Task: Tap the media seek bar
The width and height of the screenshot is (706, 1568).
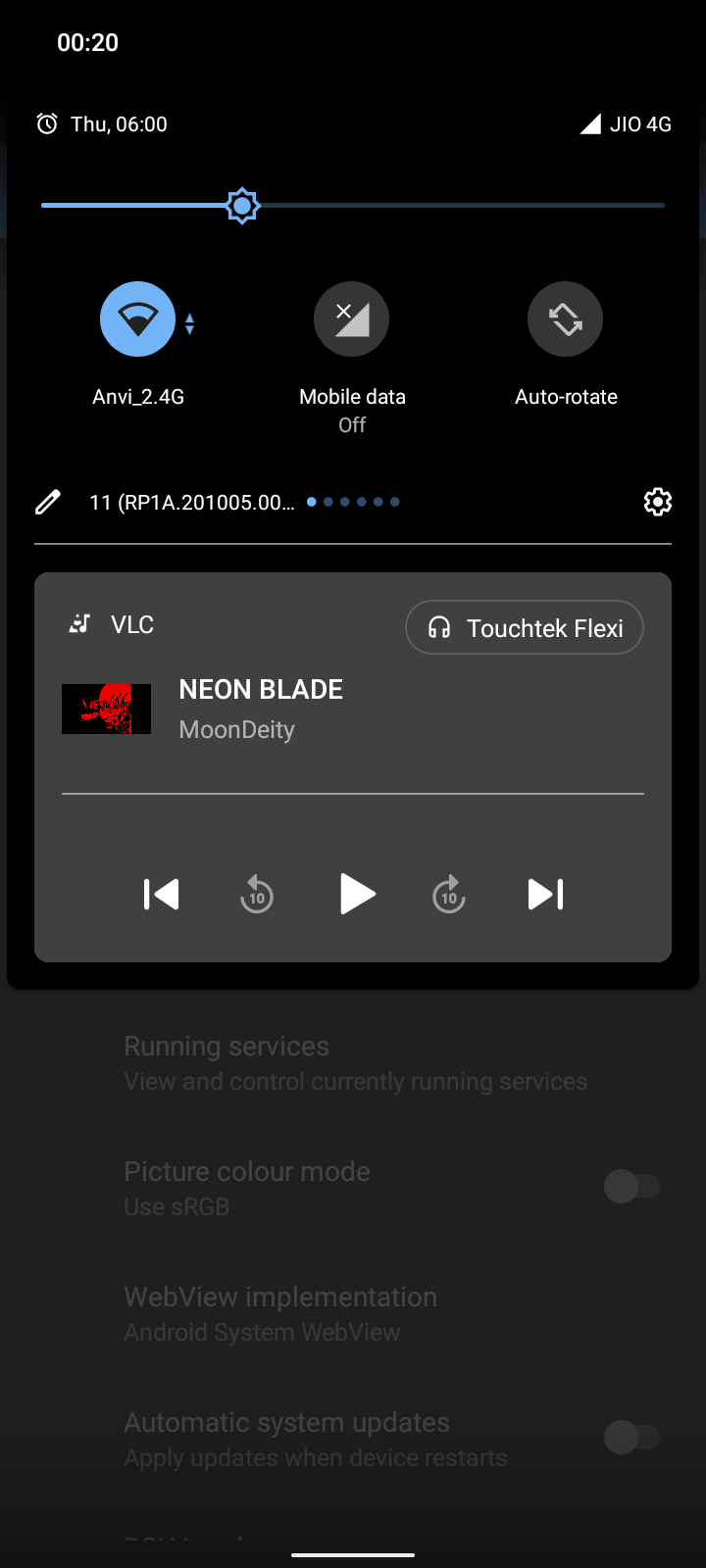Action: [x=353, y=794]
